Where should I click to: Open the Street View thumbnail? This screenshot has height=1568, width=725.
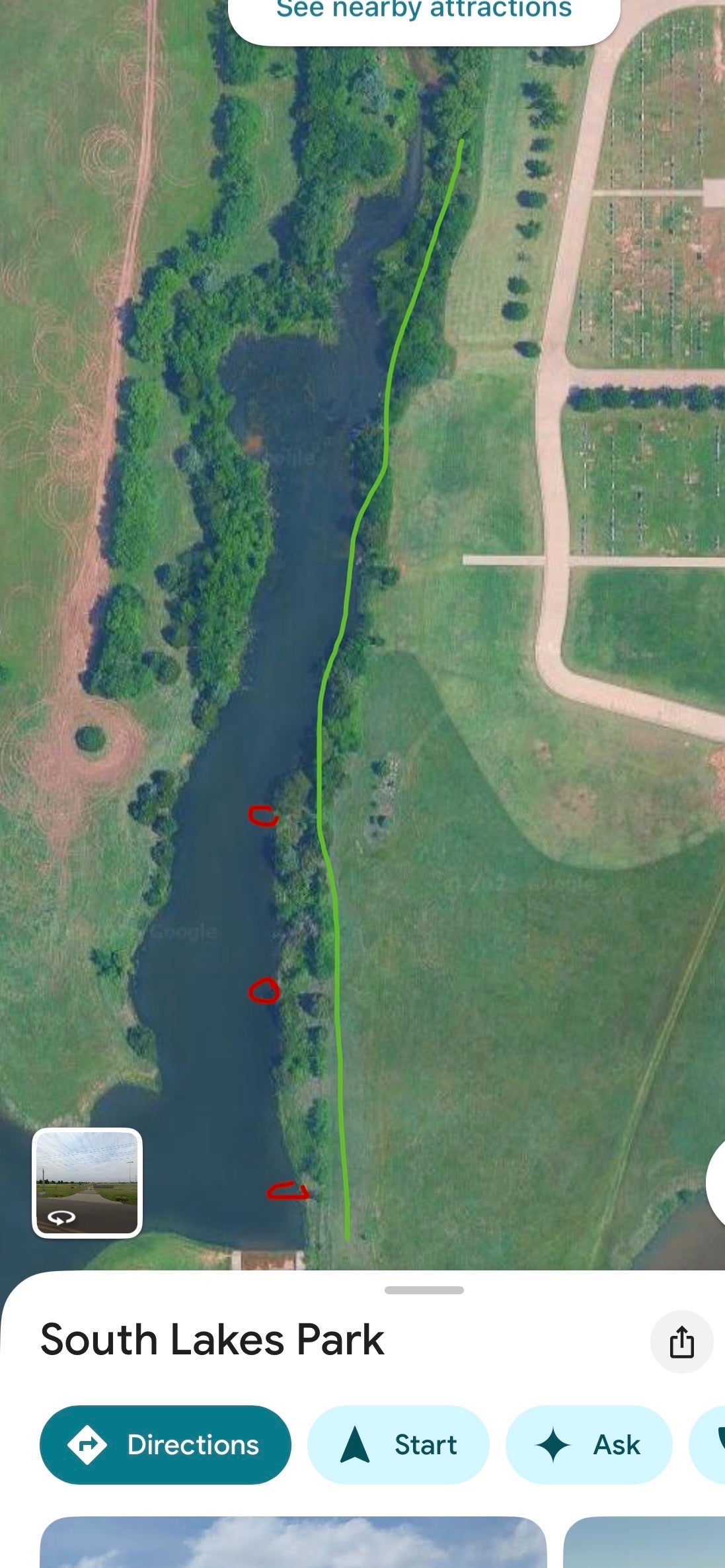click(87, 1182)
